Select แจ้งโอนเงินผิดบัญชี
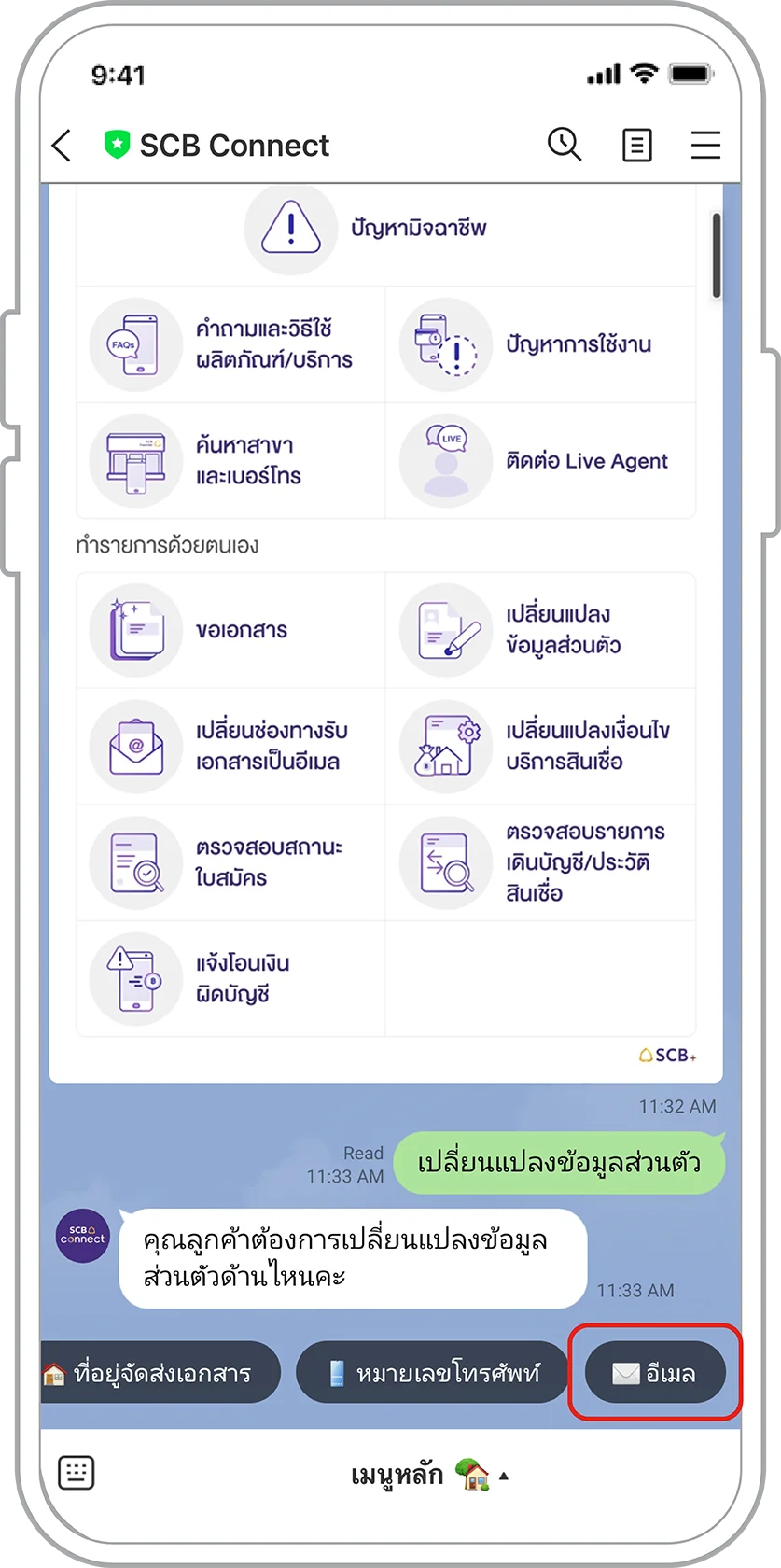The image size is (781, 1568). (x=230, y=979)
